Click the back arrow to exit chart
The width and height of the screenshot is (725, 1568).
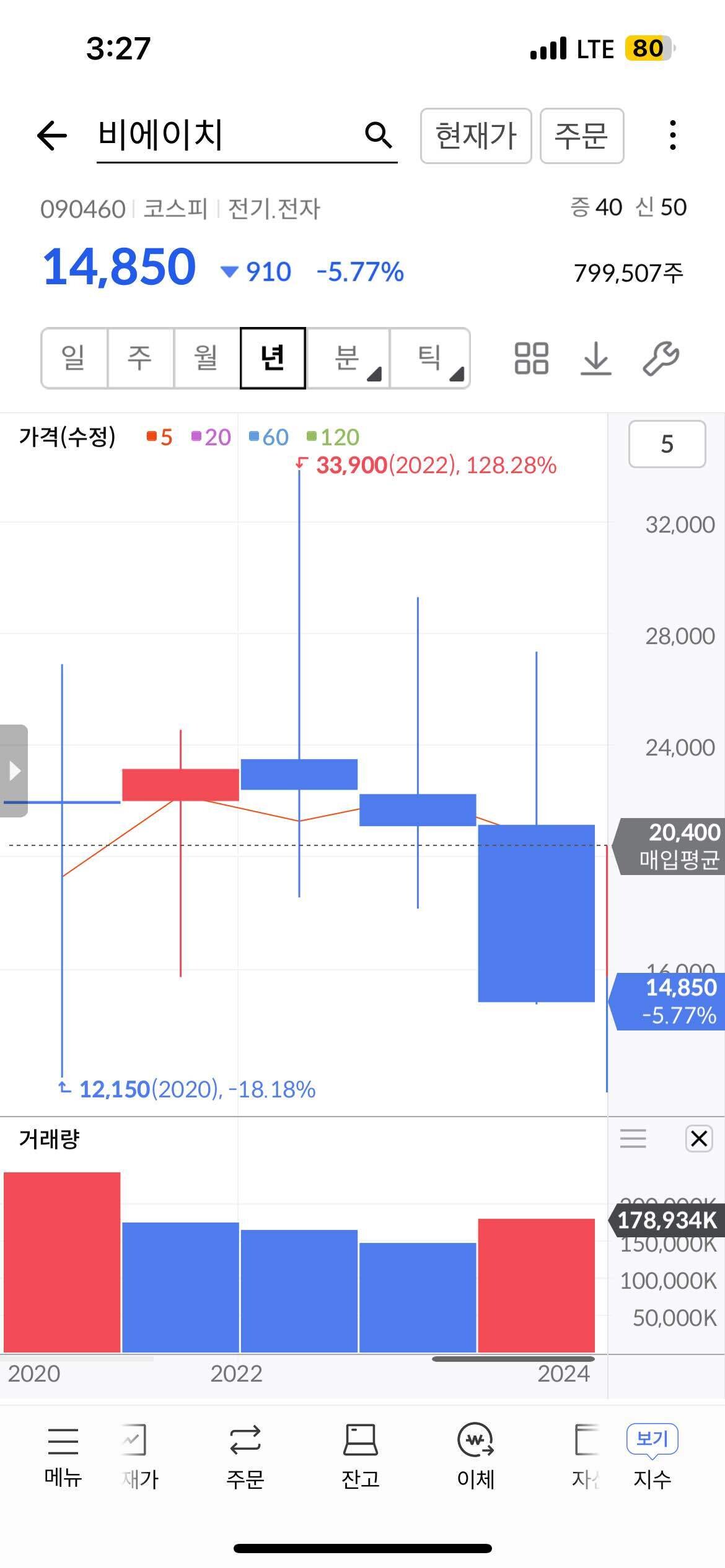click(51, 136)
